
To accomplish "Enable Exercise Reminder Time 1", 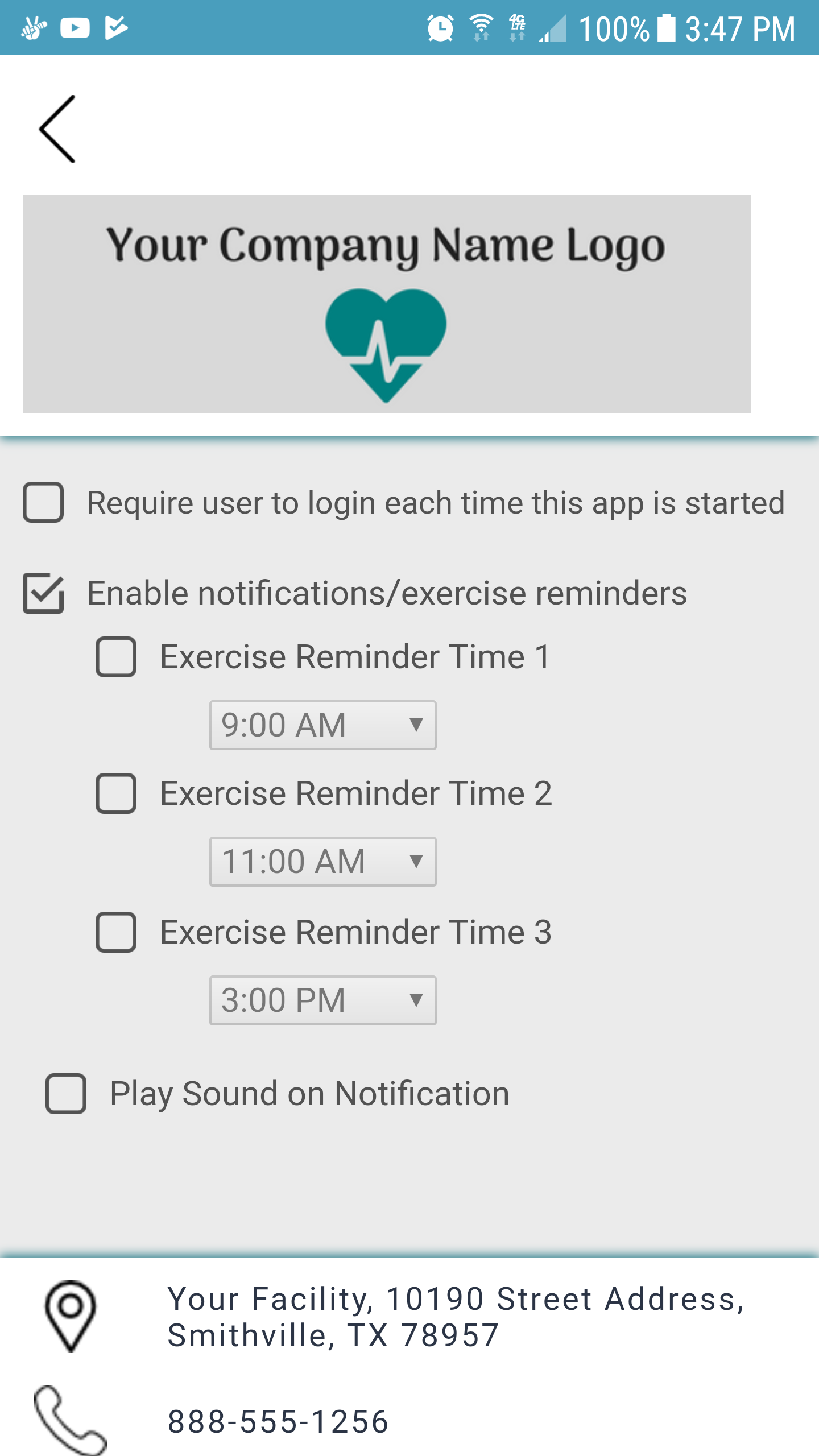I will pyautogui.click(x=116, y=657).
